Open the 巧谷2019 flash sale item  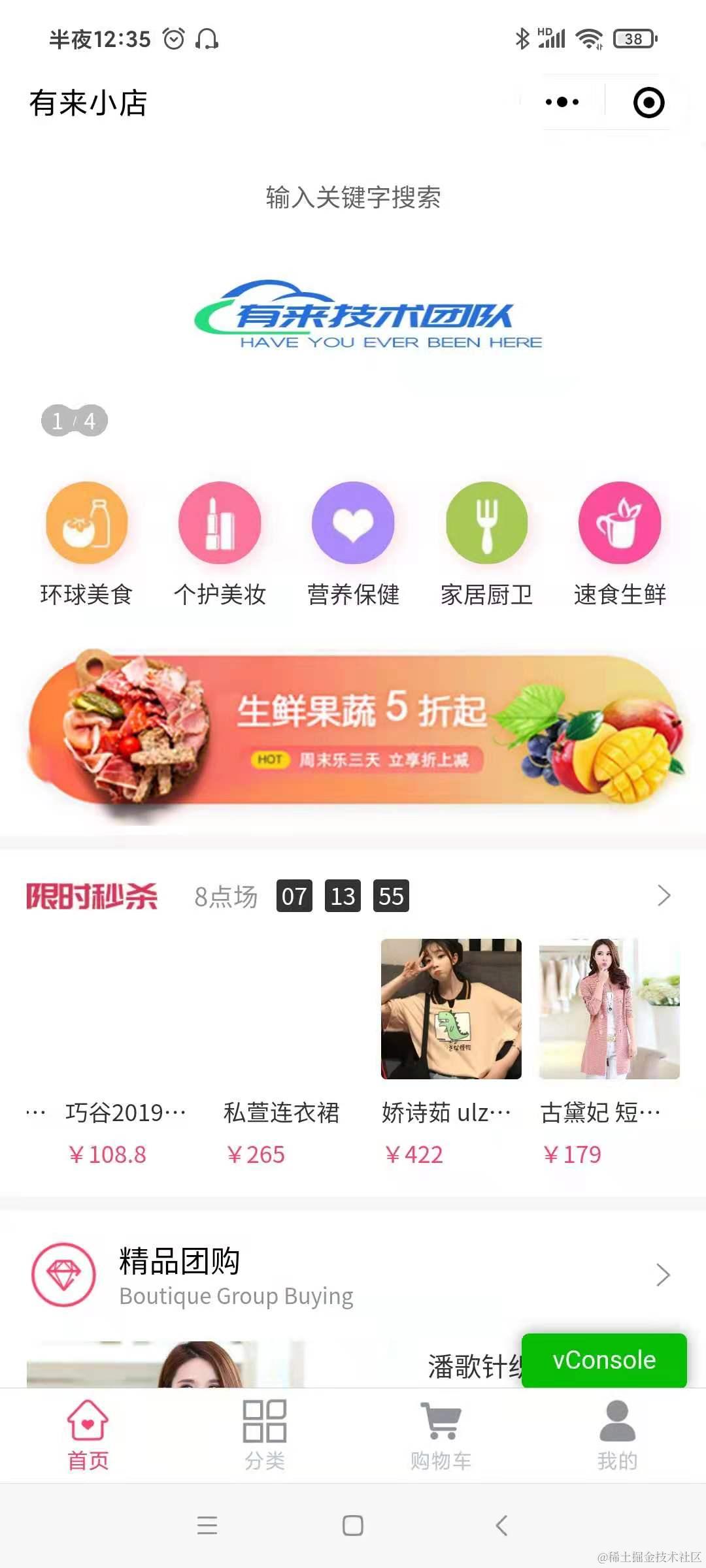pyautogui.click(x=126, y=1112)
